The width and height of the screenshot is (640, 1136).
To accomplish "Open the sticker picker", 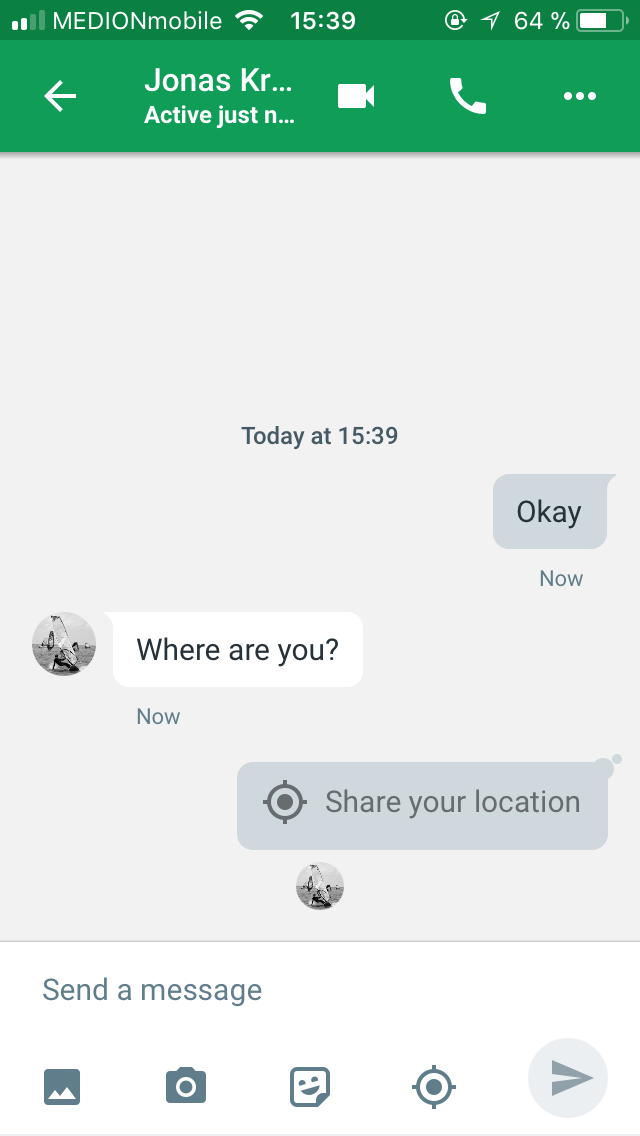I will (310, 1087).
